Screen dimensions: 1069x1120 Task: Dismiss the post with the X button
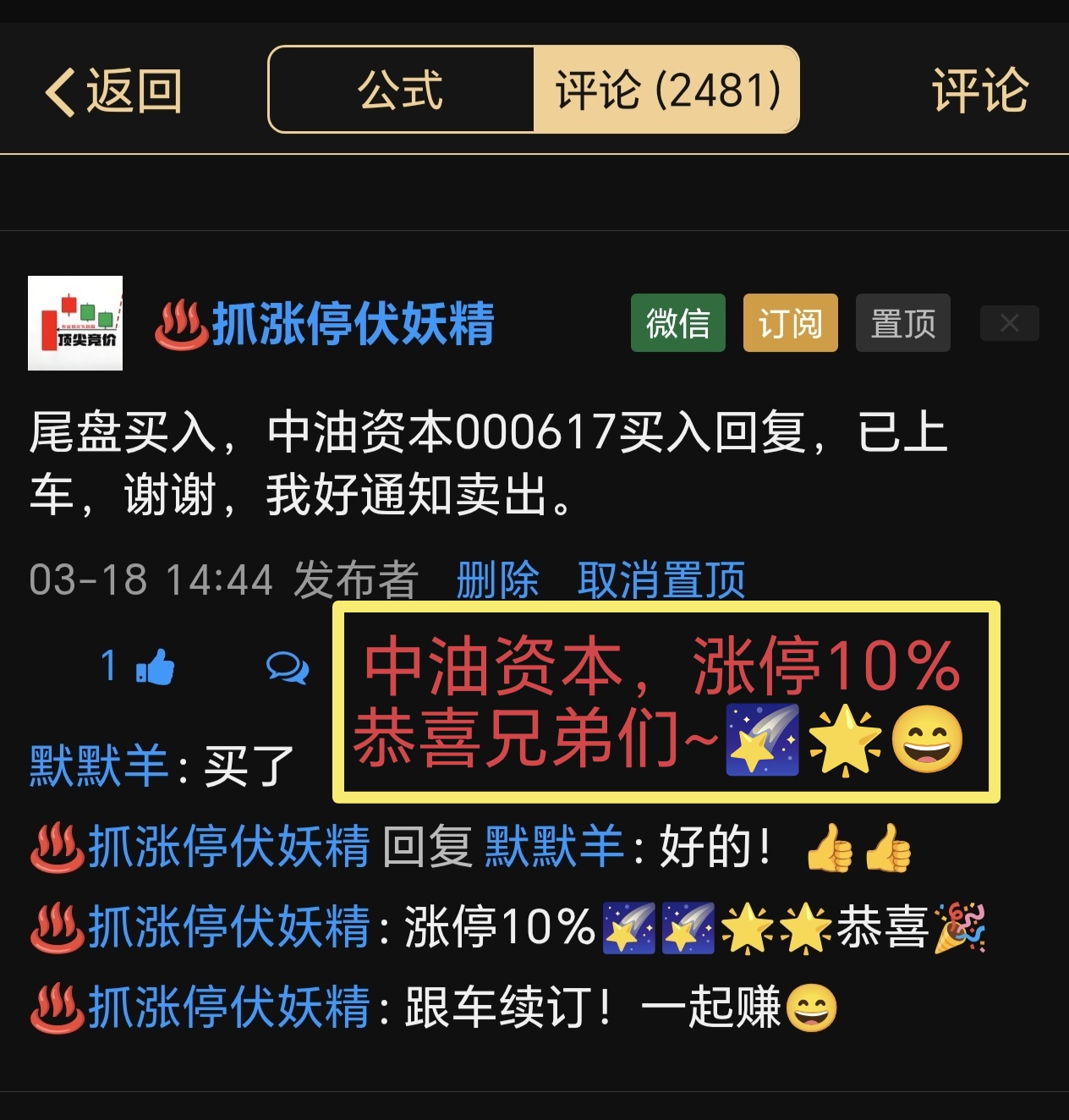click(1009, 323)
